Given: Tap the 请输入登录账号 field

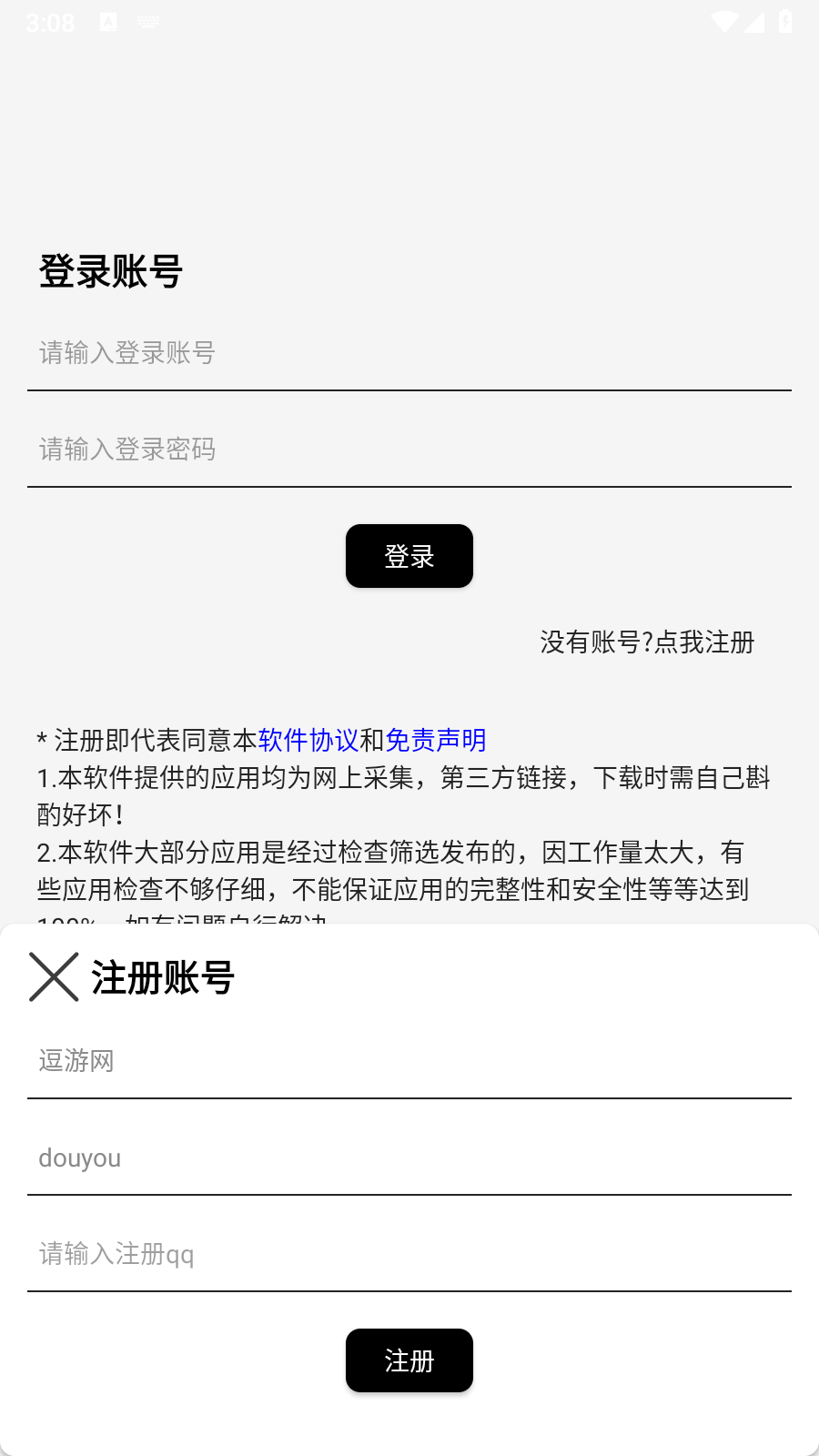Looking at the screenshot, I should tap(409, 353).
